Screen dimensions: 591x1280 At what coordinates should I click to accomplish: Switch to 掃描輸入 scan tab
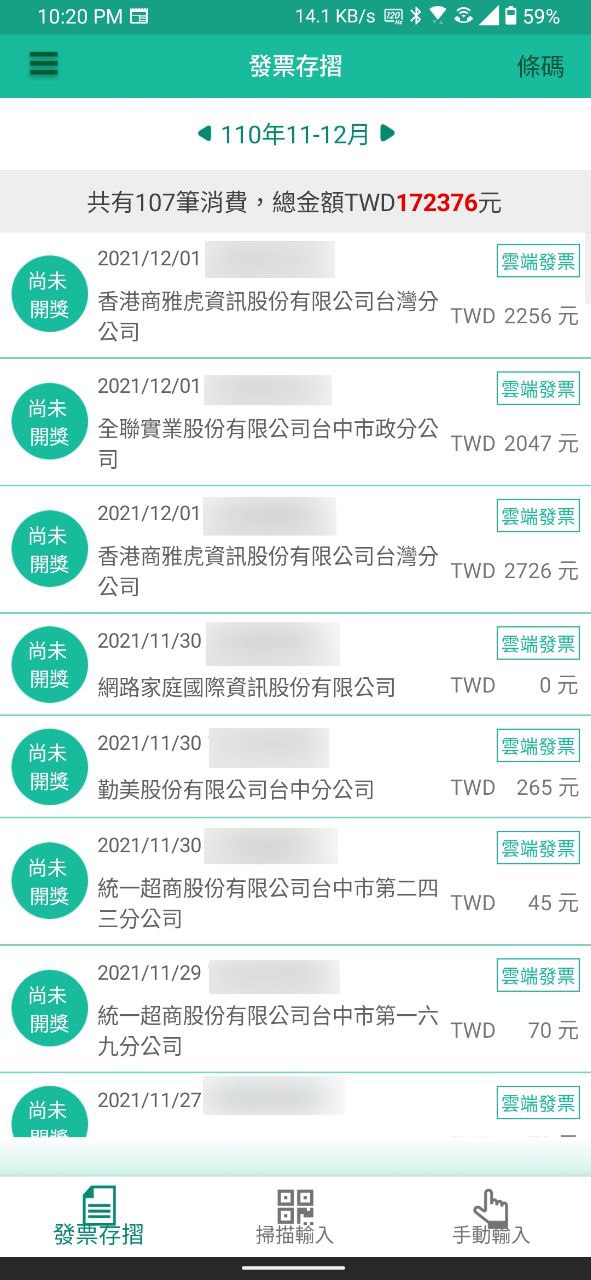pyautogui.click(x=295, y=1217)
